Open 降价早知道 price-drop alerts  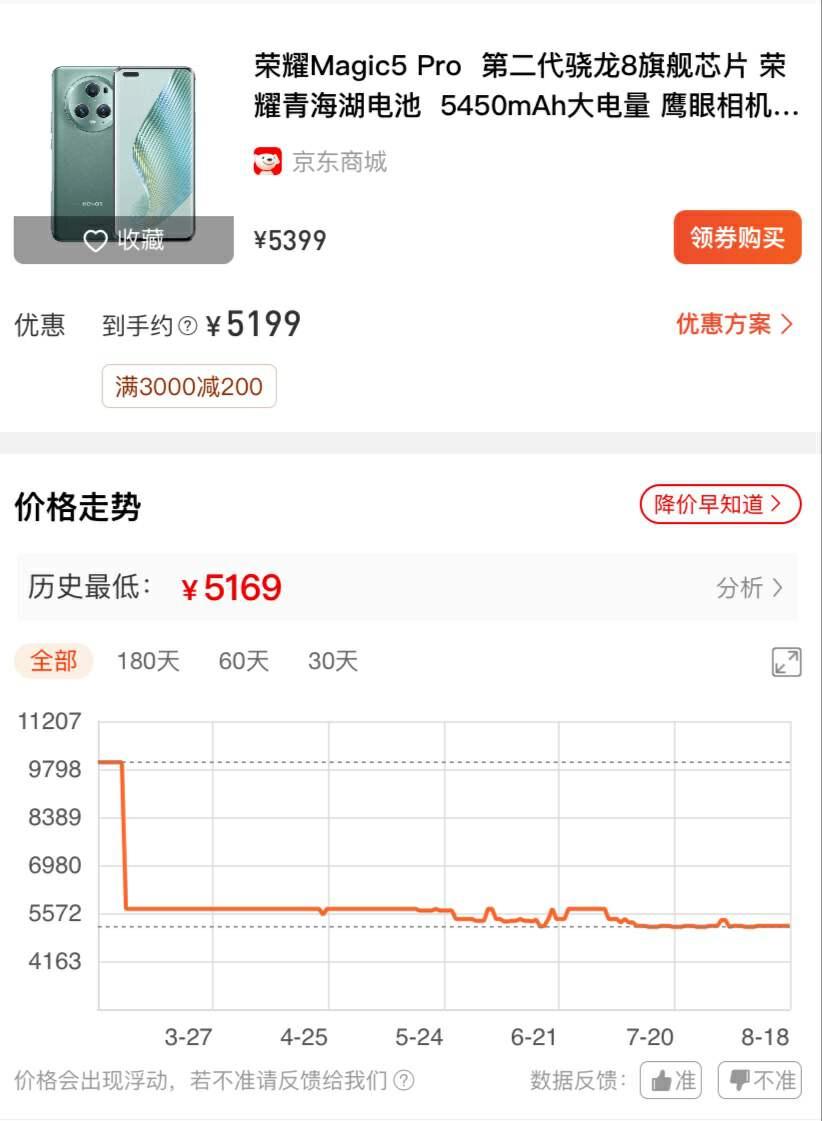pos(719,506)
